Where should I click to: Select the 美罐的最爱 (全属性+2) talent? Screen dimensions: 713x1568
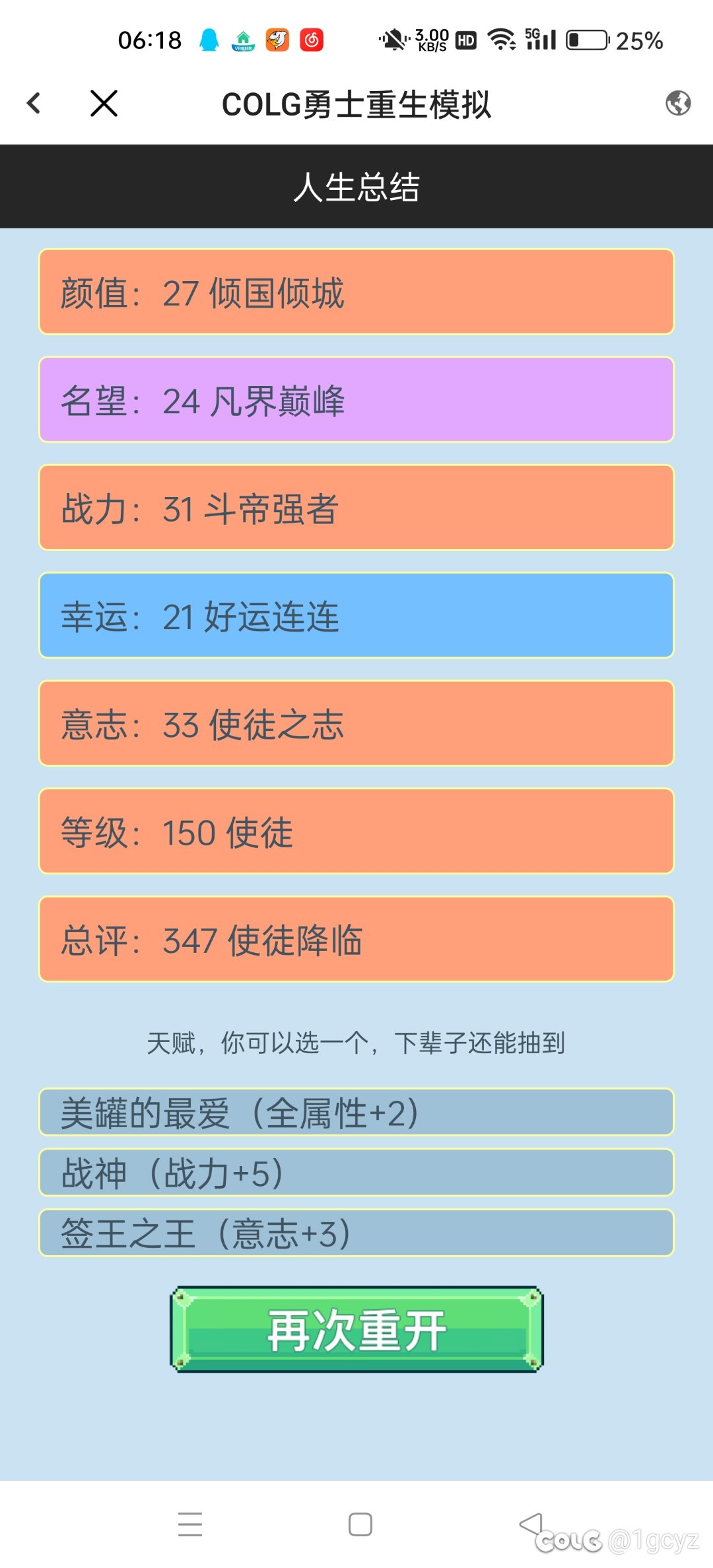point(356,1112)
